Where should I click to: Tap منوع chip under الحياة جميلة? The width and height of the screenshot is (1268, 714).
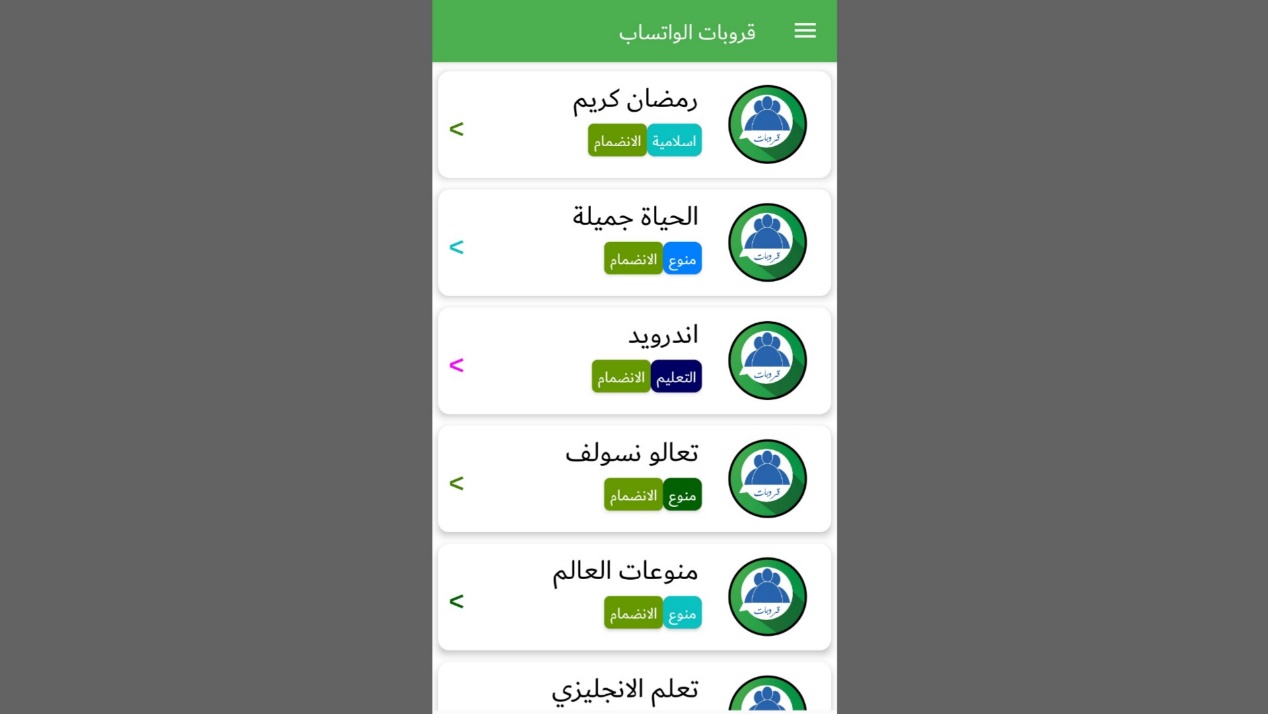point(682,259)
